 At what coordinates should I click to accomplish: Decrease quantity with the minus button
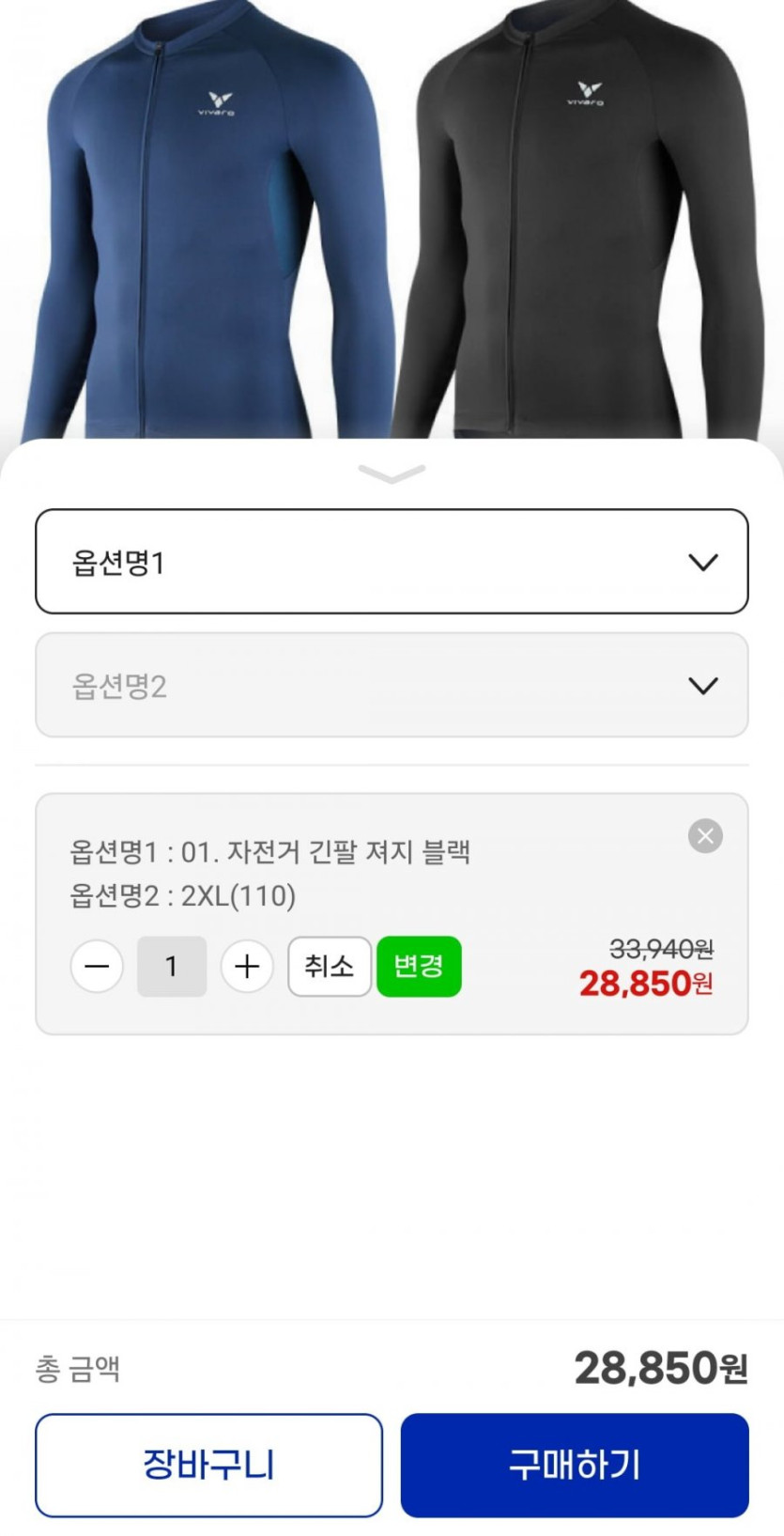pos(97,966)
